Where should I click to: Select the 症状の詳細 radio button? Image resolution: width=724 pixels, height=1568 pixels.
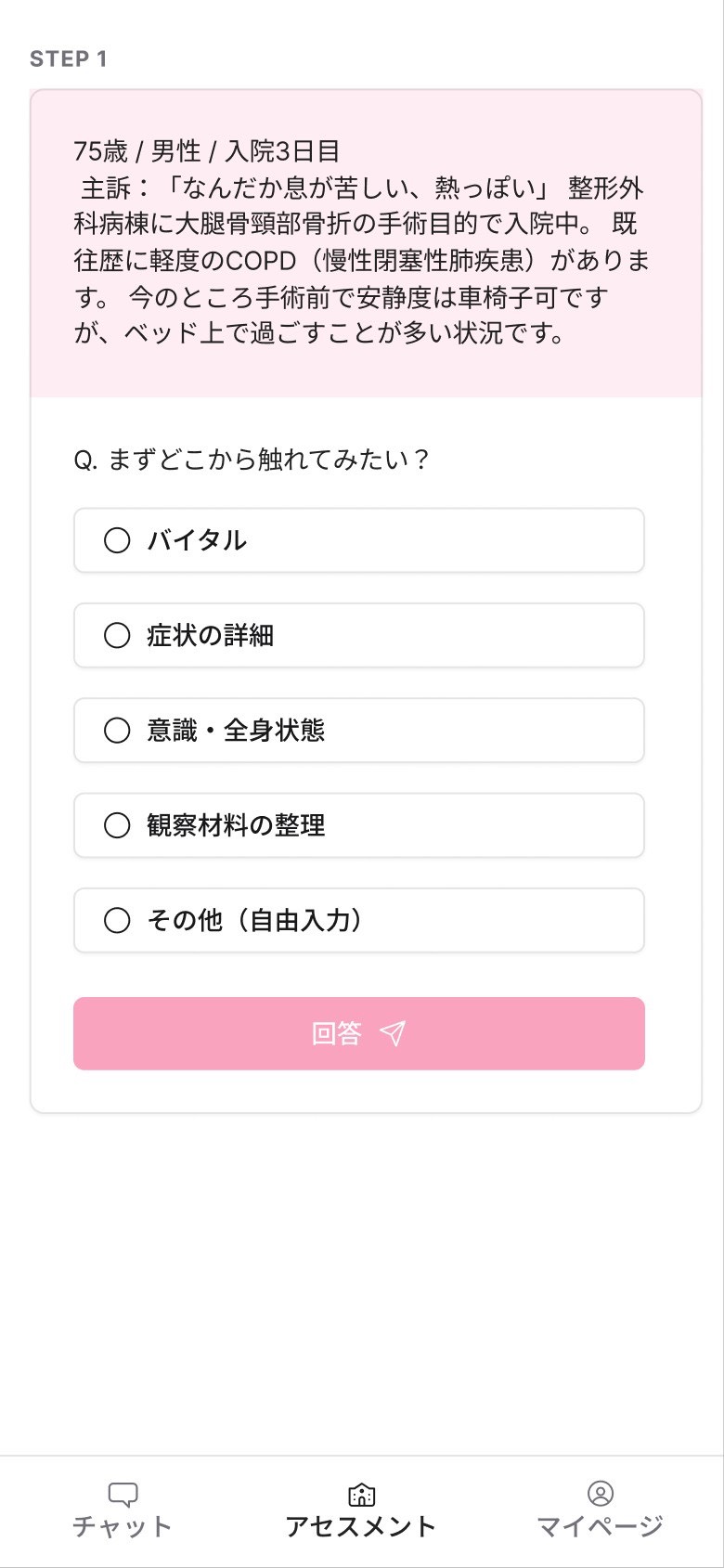pos(117,635)
